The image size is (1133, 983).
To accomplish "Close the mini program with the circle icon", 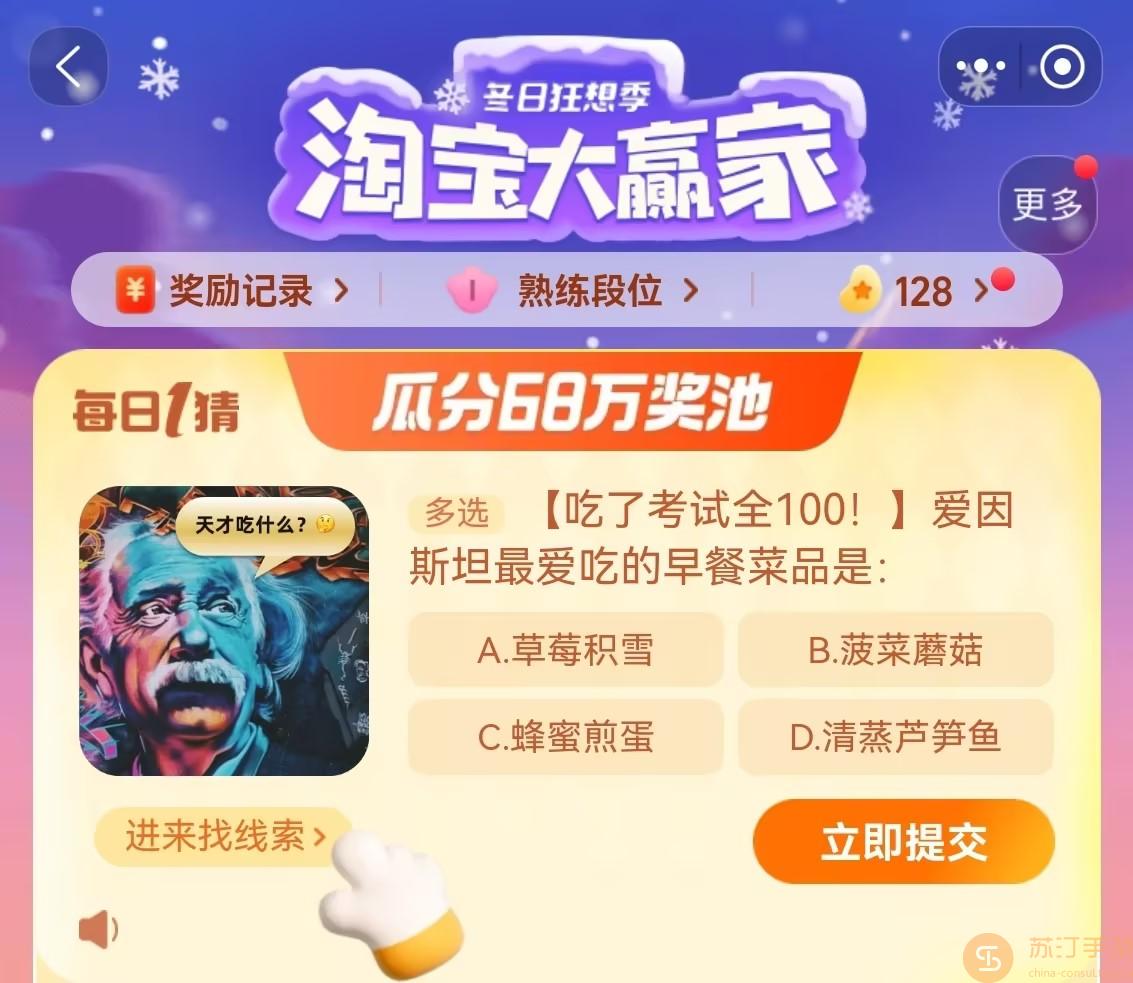I will 1061,67.
